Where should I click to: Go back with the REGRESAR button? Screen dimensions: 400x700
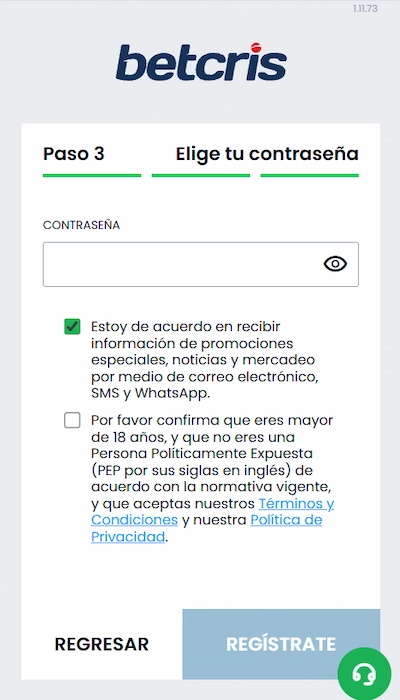pyautogui.click(x=102, y=644)
